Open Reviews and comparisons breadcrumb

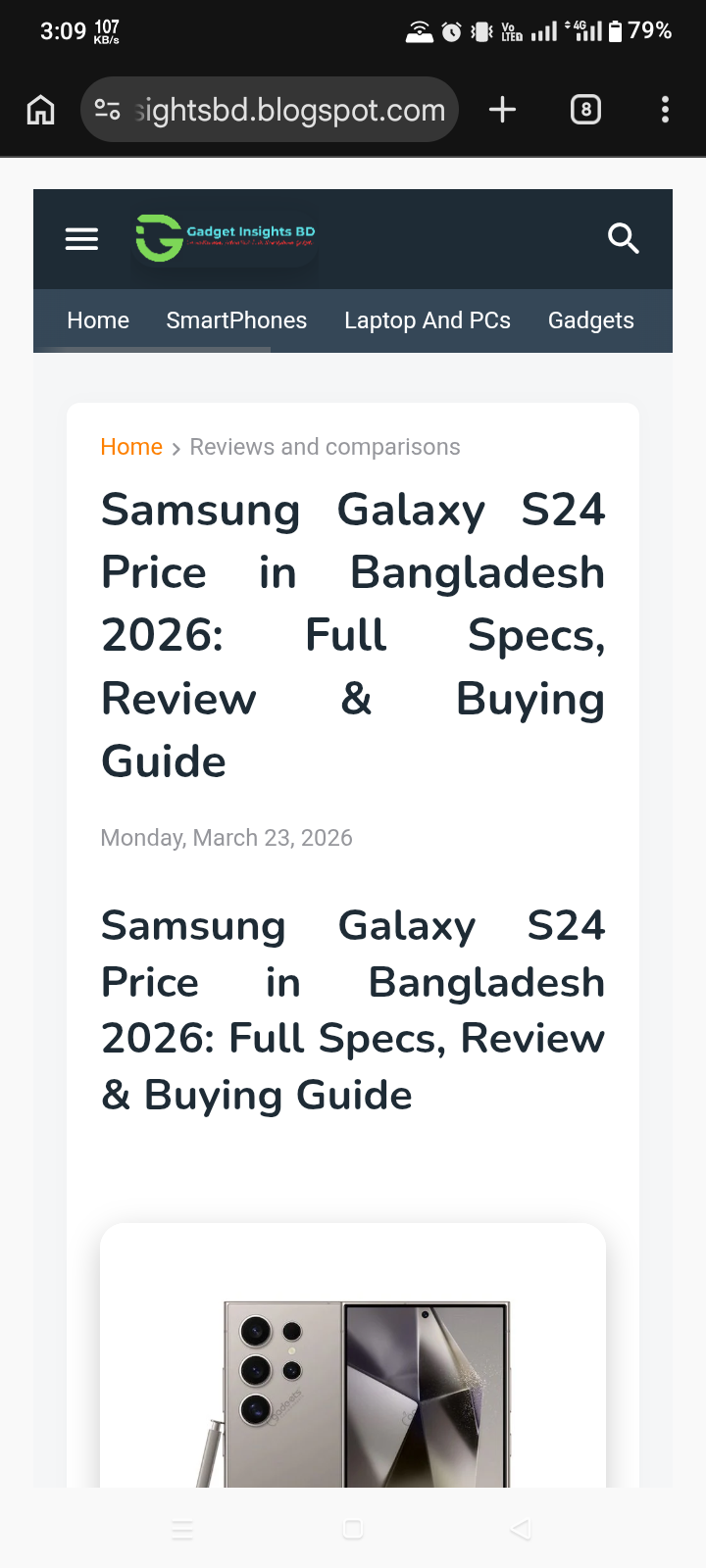coord(325,447)
